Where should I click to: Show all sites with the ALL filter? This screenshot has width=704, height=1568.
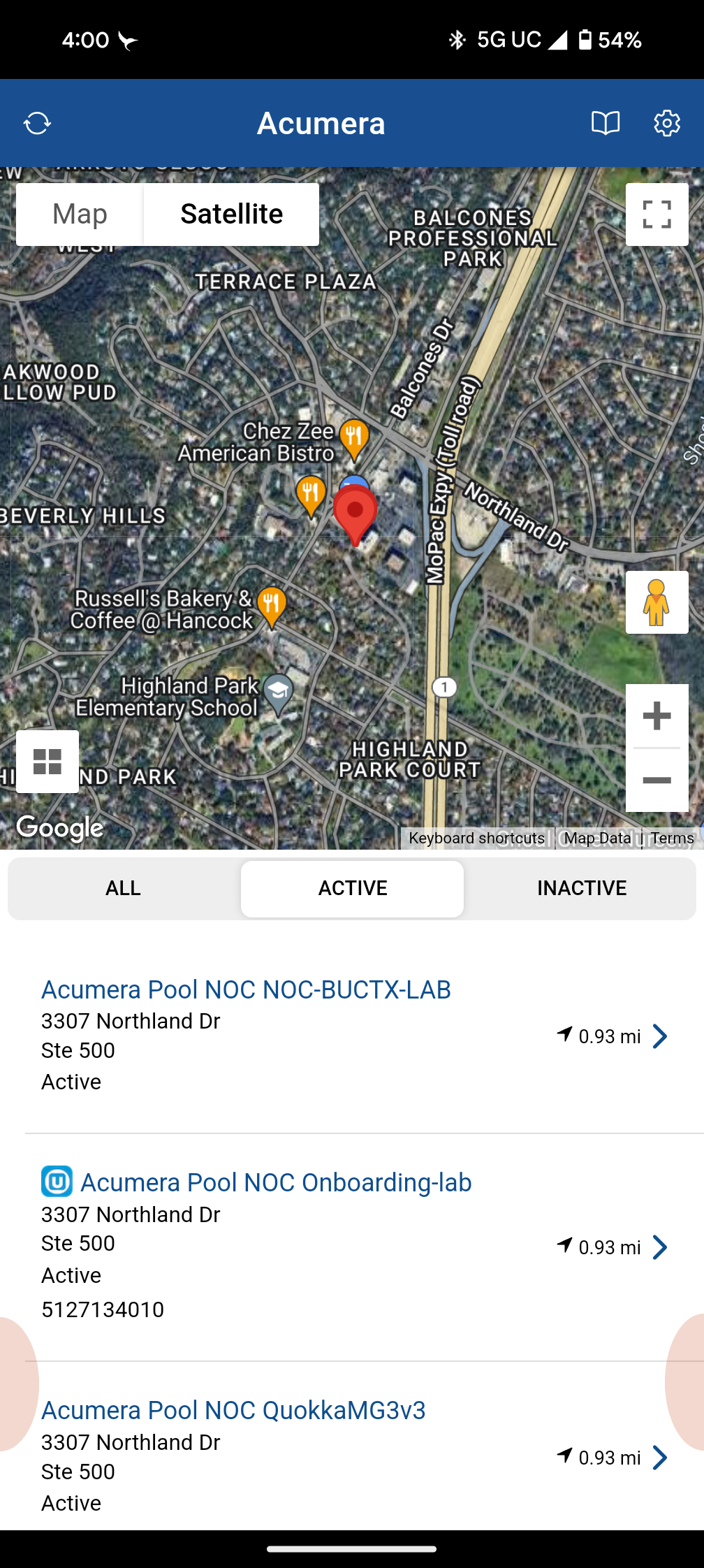coord(124,888)
